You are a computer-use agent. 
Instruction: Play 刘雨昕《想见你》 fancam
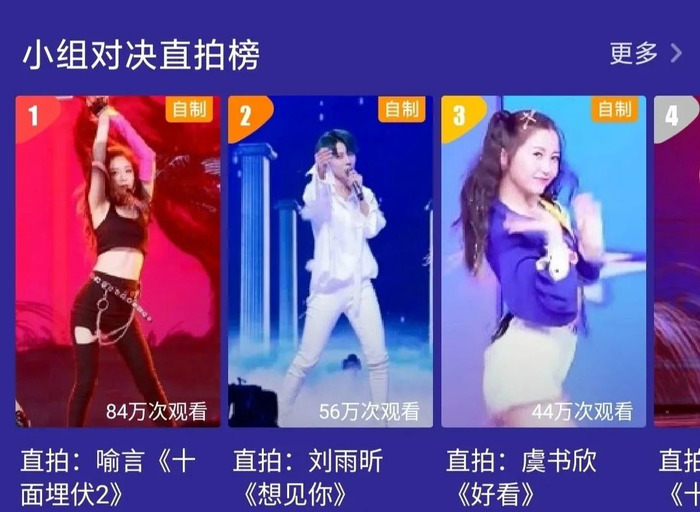click(x=330, y=262)
